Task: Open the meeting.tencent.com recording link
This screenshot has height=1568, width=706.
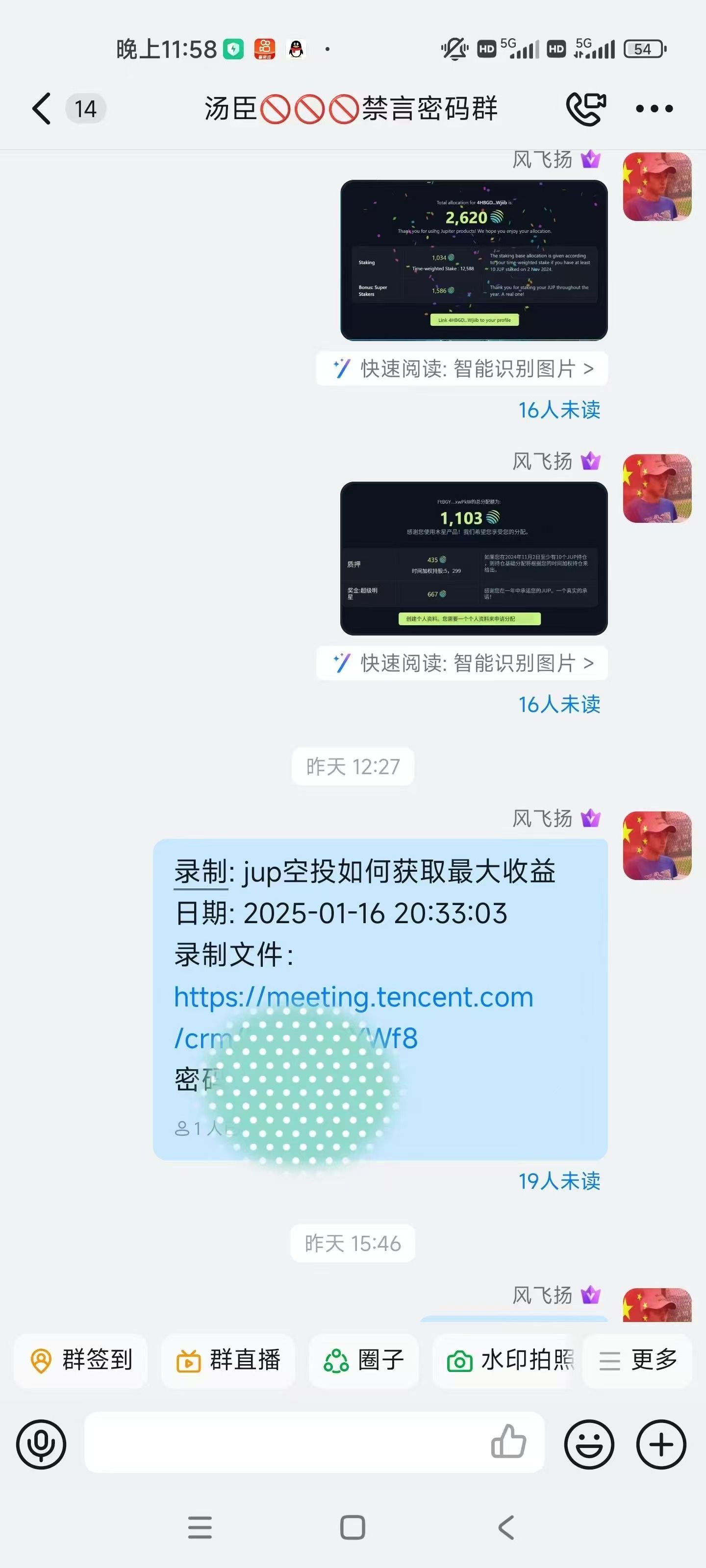Action: (353, 998)
